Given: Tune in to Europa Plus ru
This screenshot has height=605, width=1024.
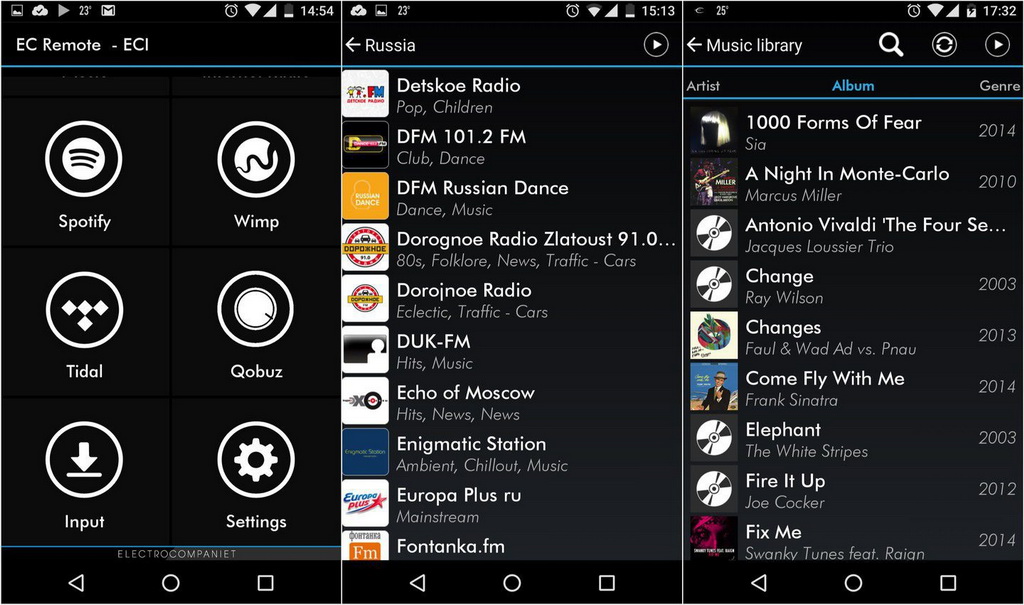Looking at the screenshot, I should click(510, 504).
